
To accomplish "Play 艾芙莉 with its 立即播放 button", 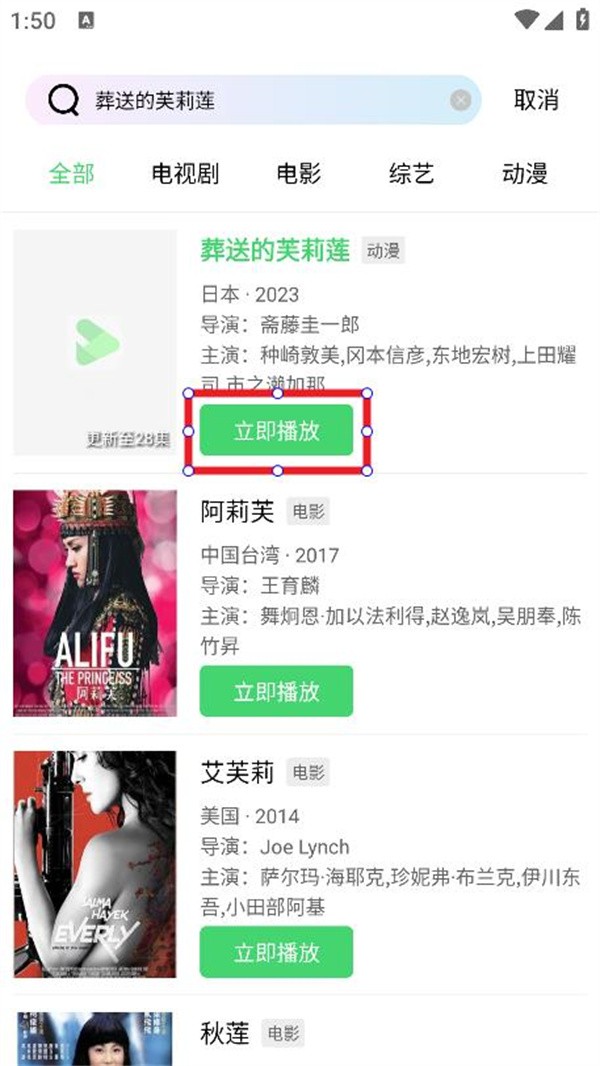I will click(x=277, y=952).
